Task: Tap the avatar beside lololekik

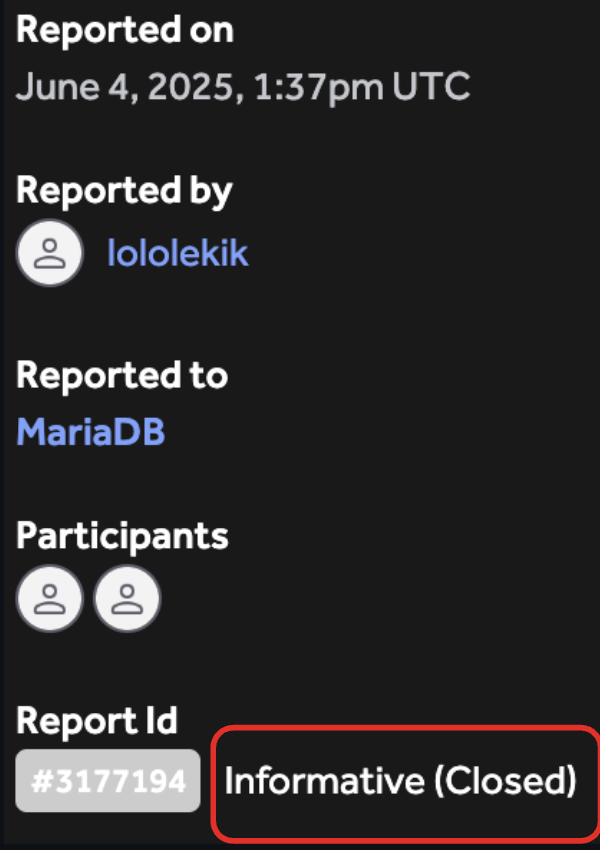Action: pos(49,253)
